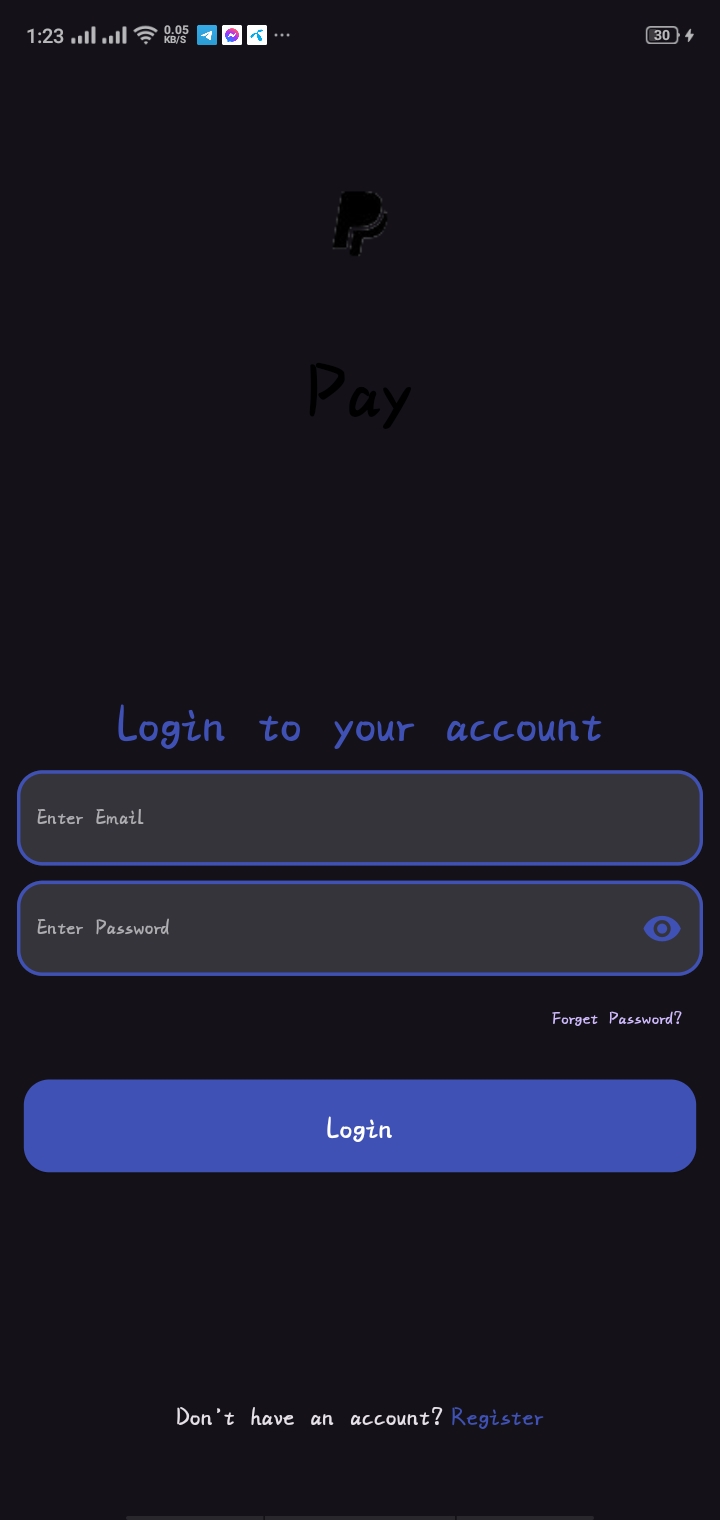Toggle password visibility eye icon
Image resolution: width=720 pixels, height=1520 pixels.
tap(661, 929)
